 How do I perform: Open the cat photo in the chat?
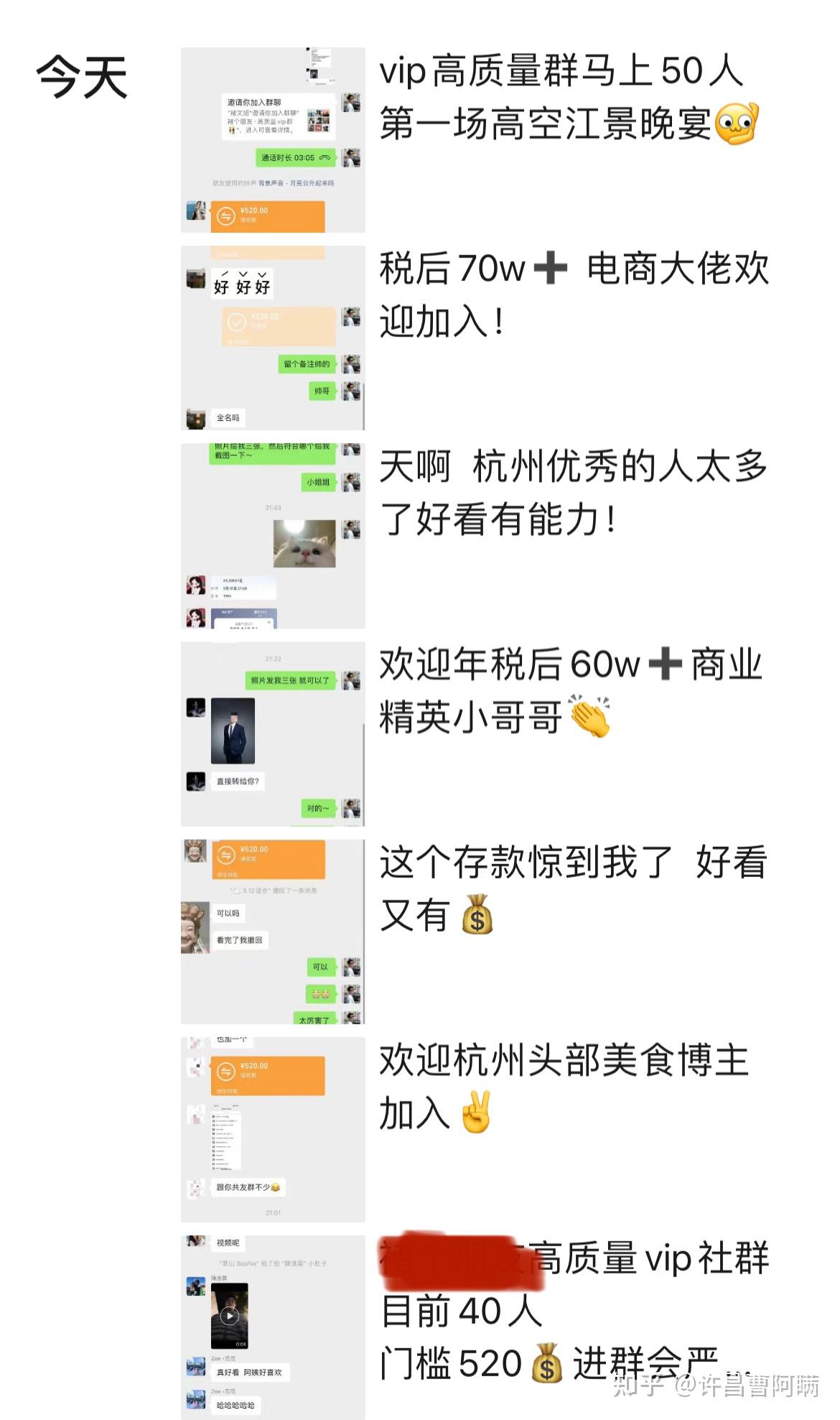tap(304, 544)
